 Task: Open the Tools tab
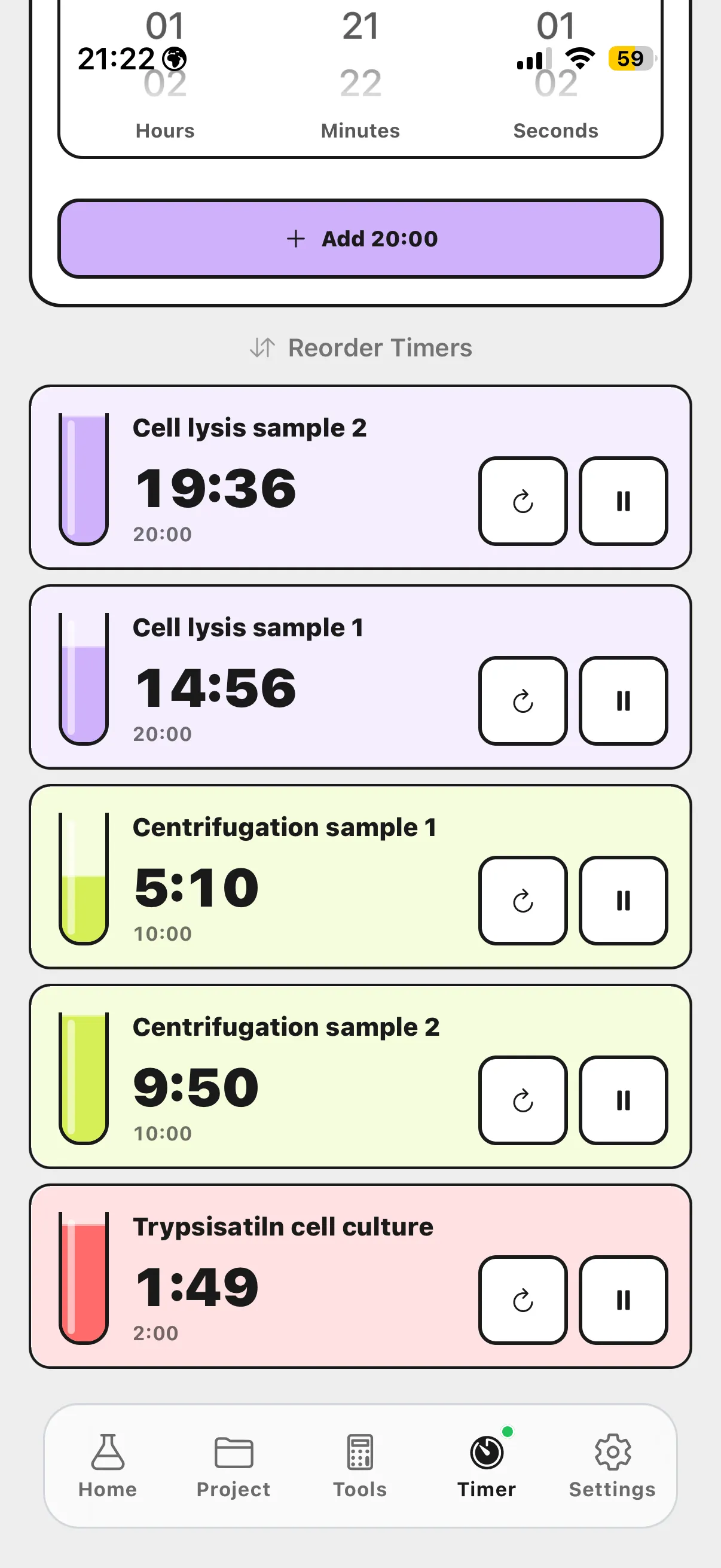click(x=359, y=1465)
